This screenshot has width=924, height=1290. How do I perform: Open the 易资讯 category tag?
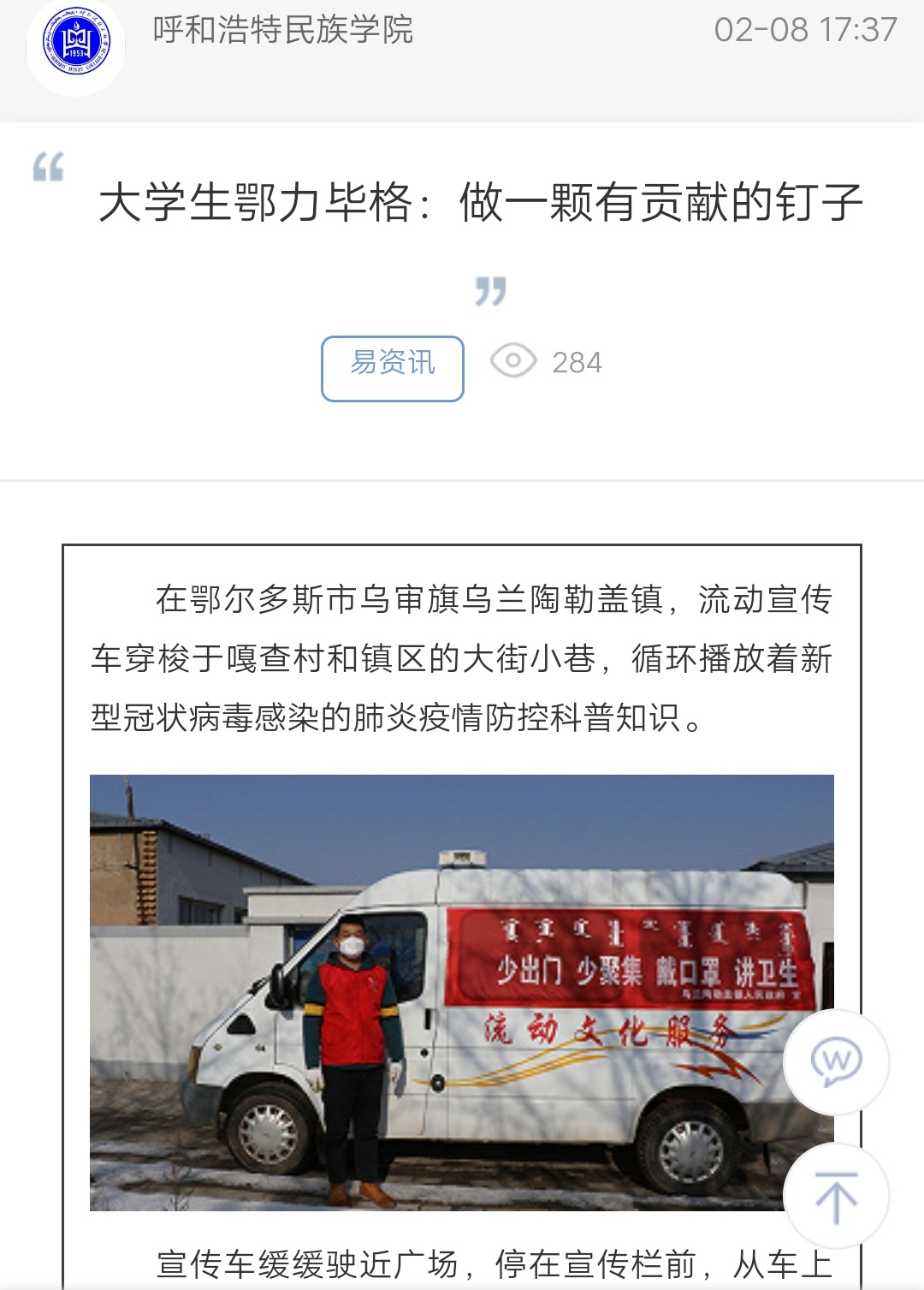pyautogui.click(x=393, y=368)
